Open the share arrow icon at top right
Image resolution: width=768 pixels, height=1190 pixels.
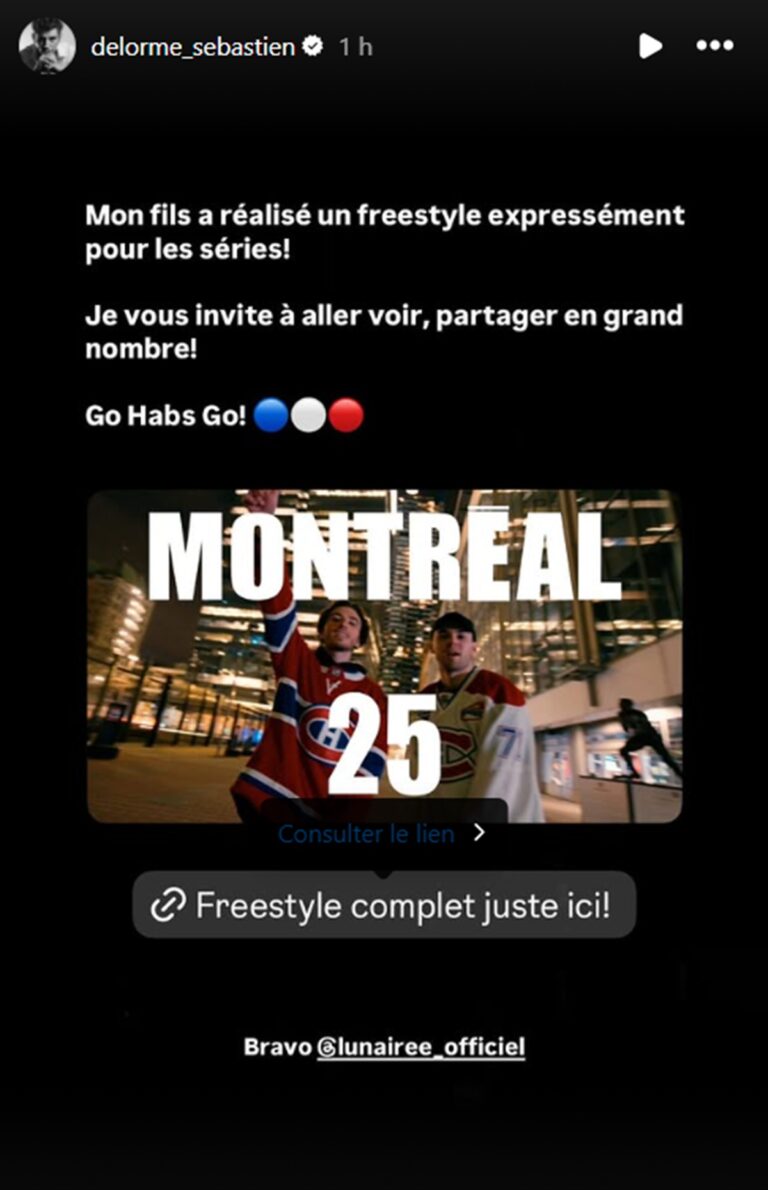[x=651, y=46]
